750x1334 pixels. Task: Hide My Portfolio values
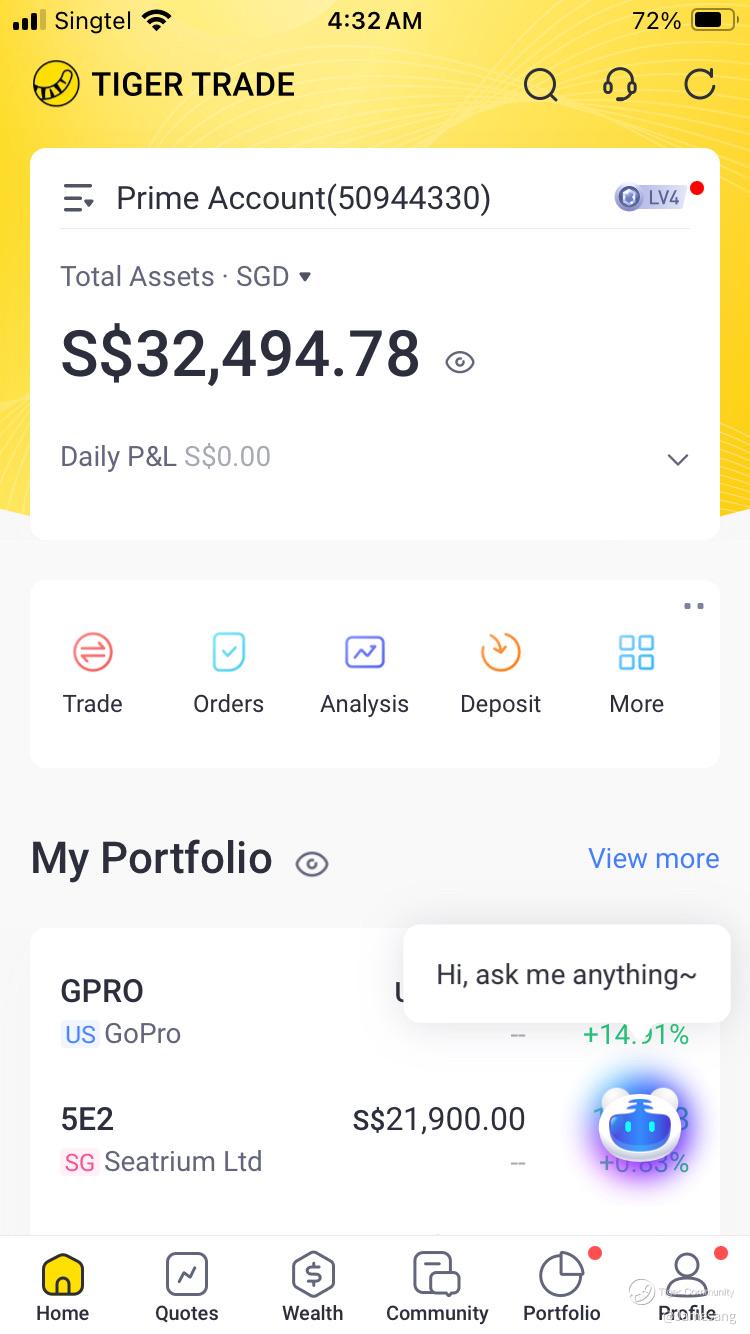pos(312,864)
